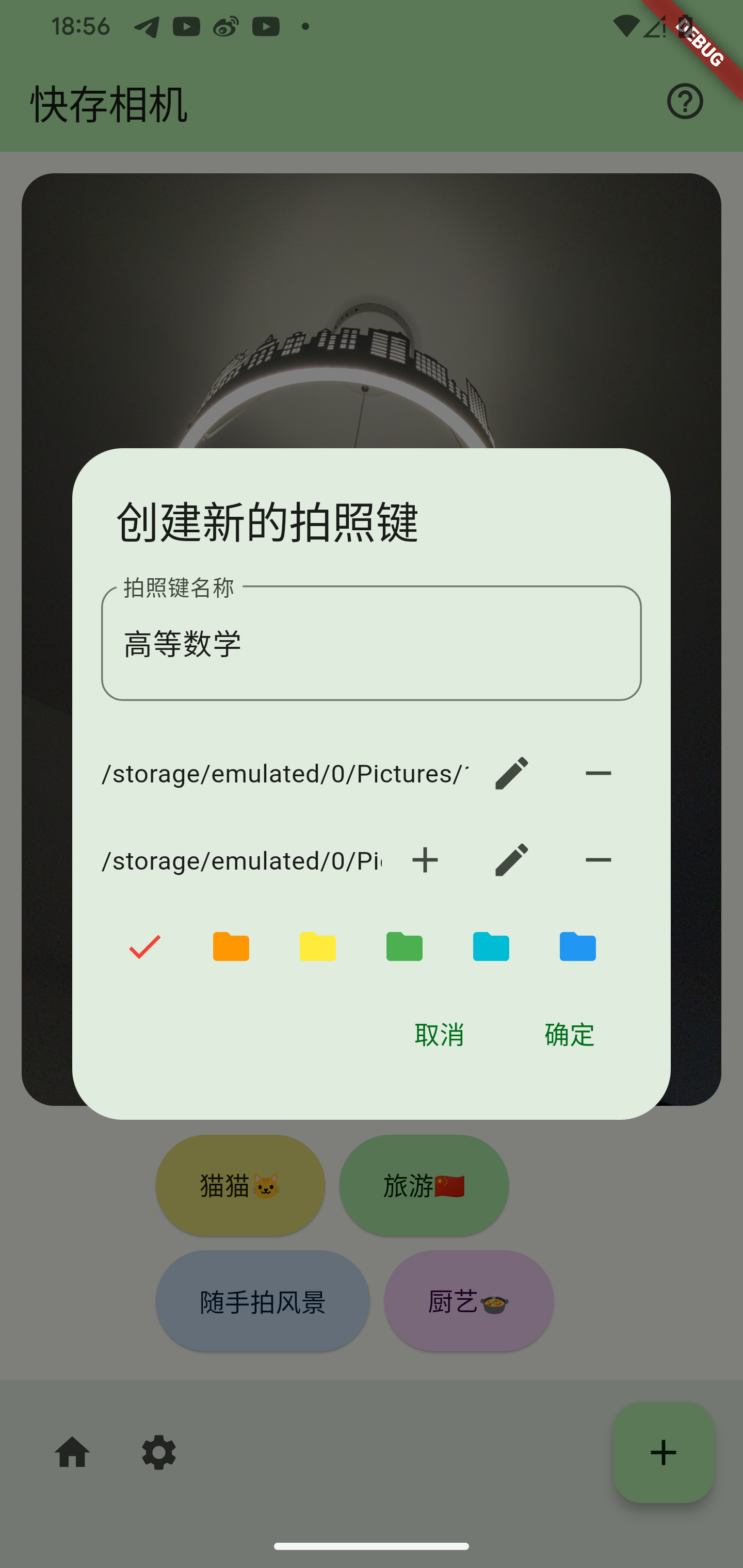This screenshot has height=1568, width=743.
Task: Add a path using the plus icon
Action: point(425,859)
